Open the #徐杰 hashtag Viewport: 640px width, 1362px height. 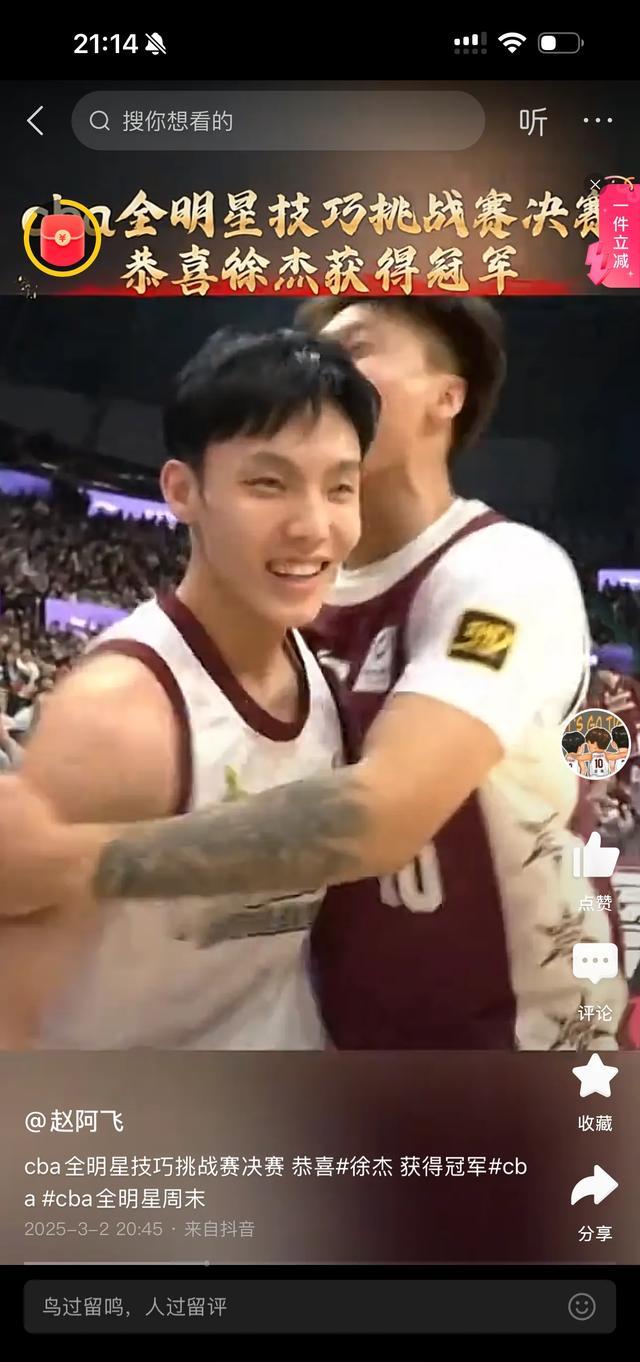364,1166
